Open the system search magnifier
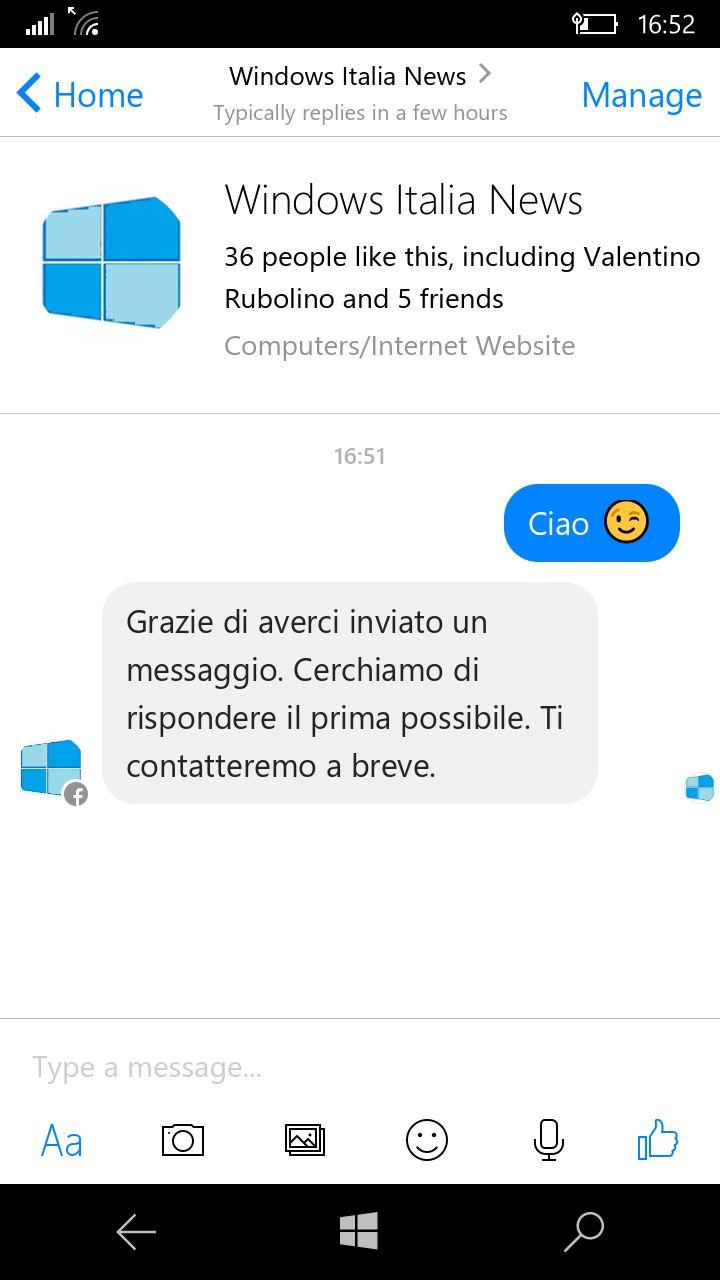The image size is (720, 1280). (x=584, y=1232)
